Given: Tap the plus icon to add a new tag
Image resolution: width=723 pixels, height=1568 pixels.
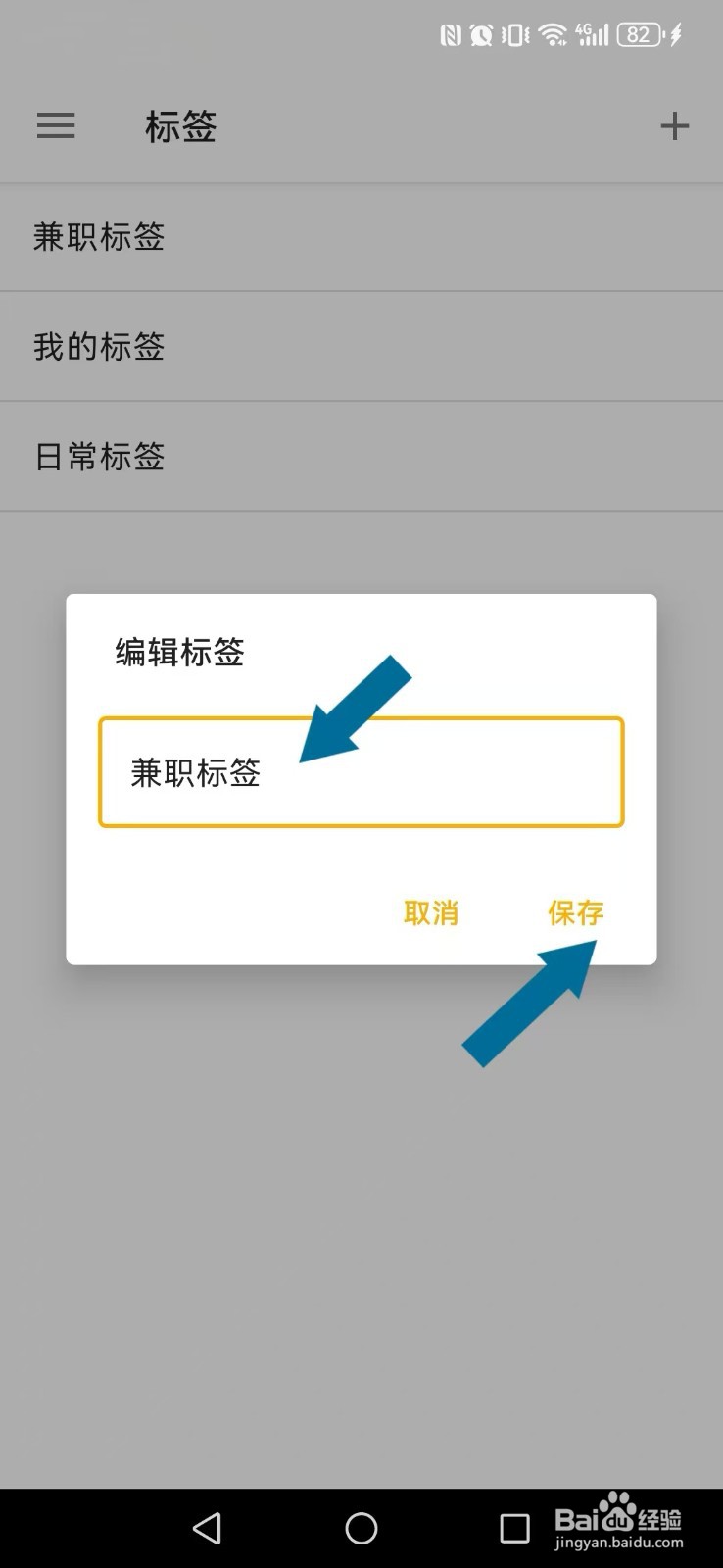Looking at the screenshot, I should coord(675,125).
